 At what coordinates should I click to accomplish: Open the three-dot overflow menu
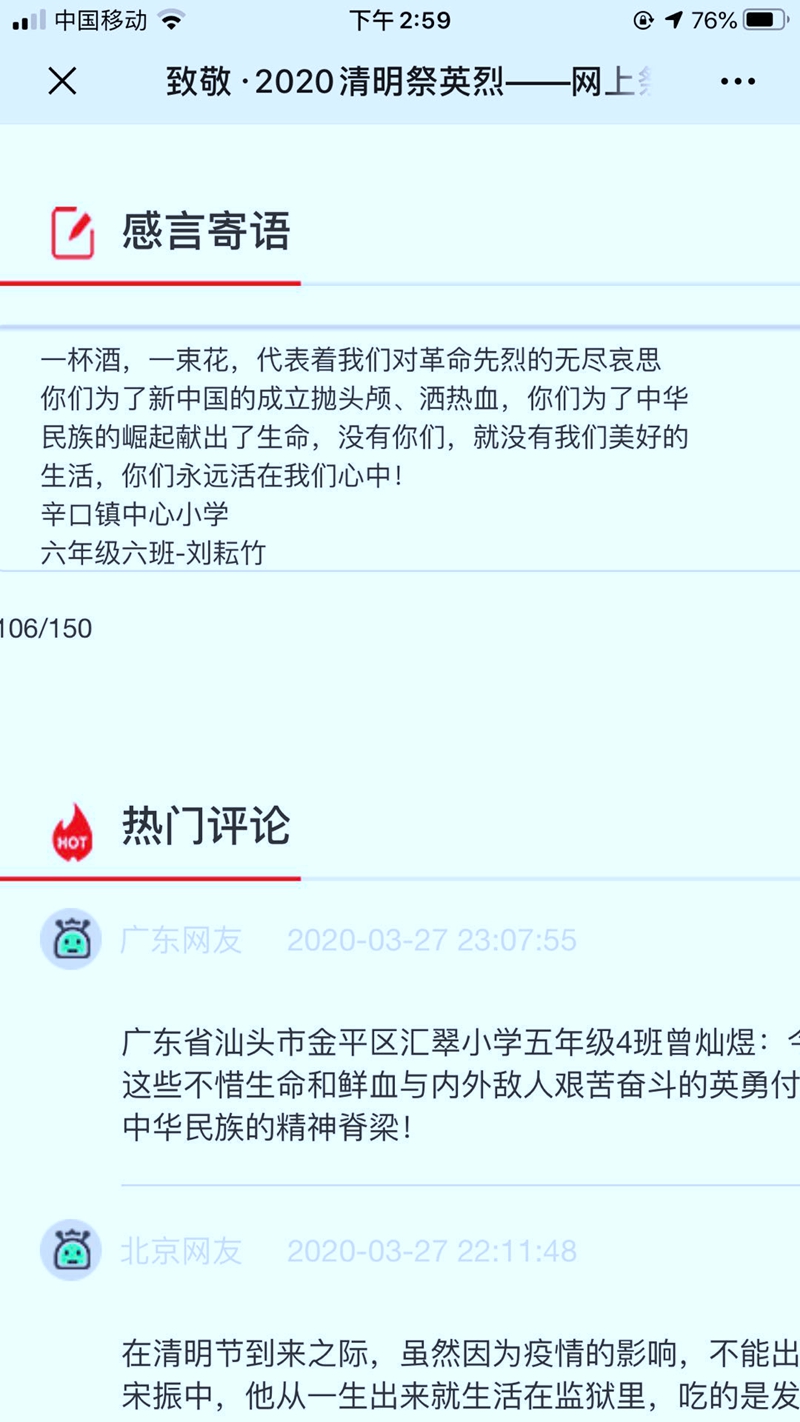[738, 82]
